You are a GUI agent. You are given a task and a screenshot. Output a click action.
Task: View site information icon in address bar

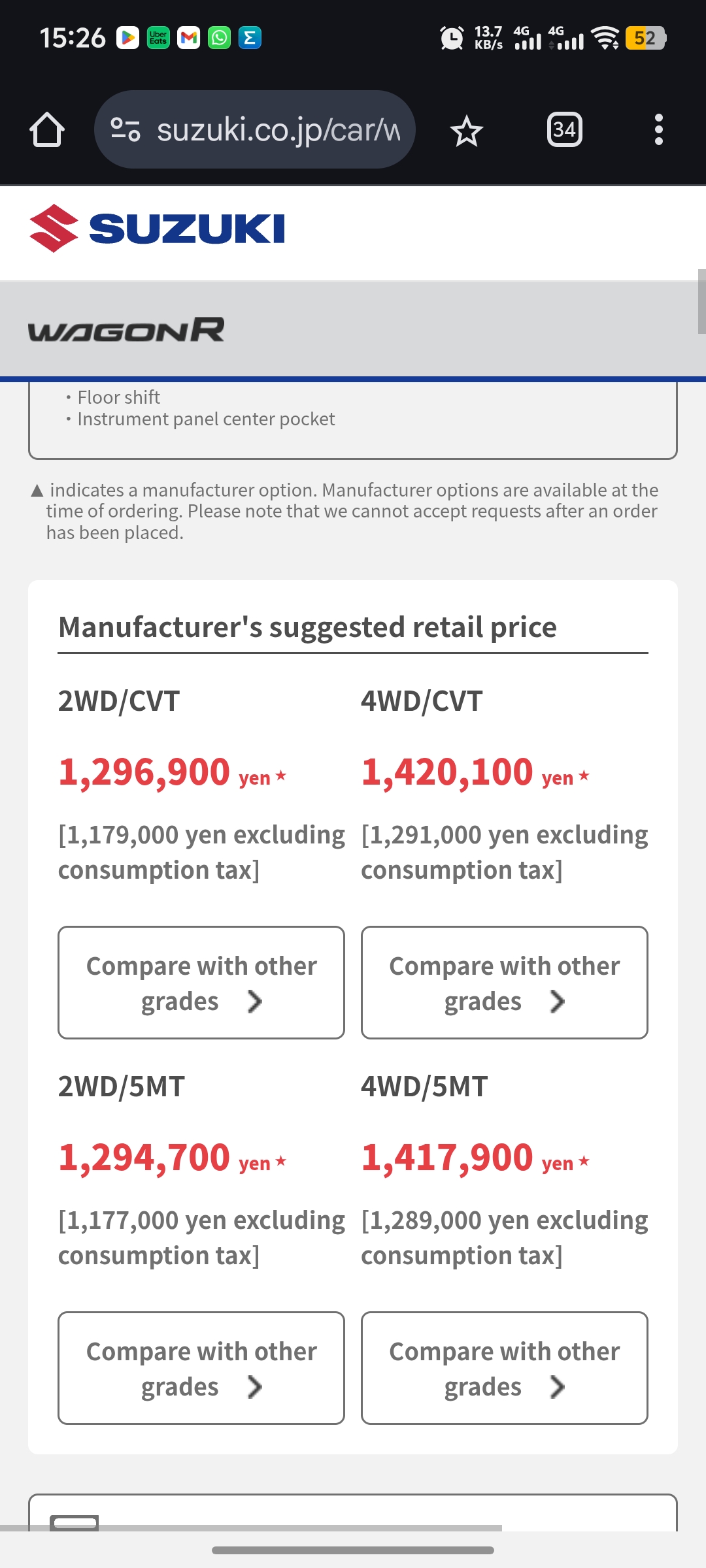[x=126, y=129]
